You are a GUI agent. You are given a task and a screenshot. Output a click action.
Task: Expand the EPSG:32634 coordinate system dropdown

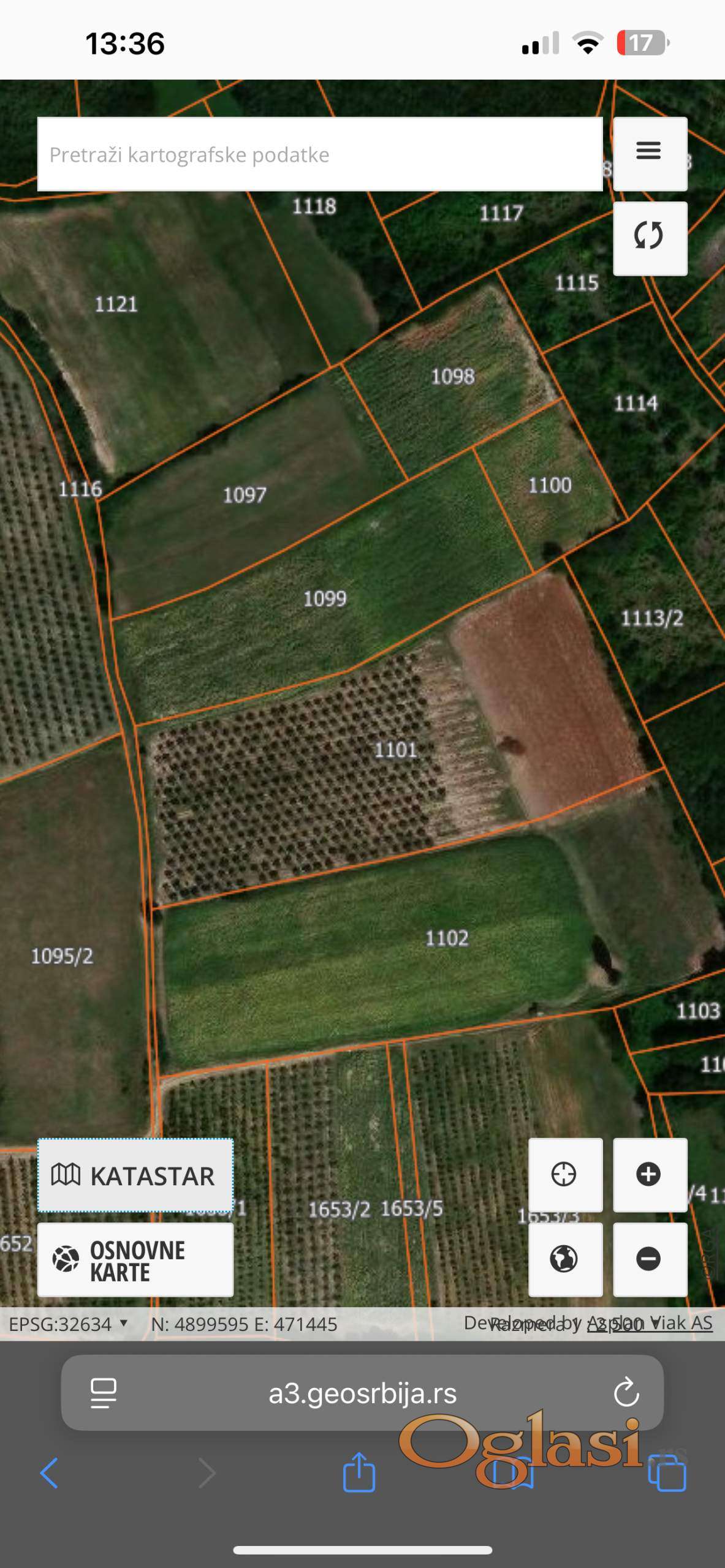pyautogui.click(x=69, y=1324)
